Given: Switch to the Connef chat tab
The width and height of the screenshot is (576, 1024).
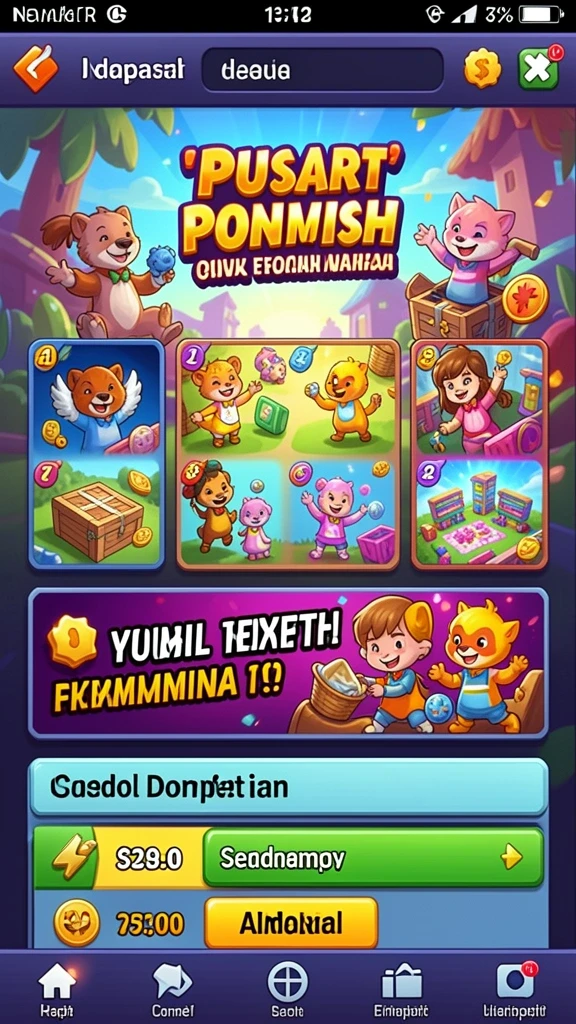Looking at the screenshot, I should pyautogui.click(x=172, y=990).
